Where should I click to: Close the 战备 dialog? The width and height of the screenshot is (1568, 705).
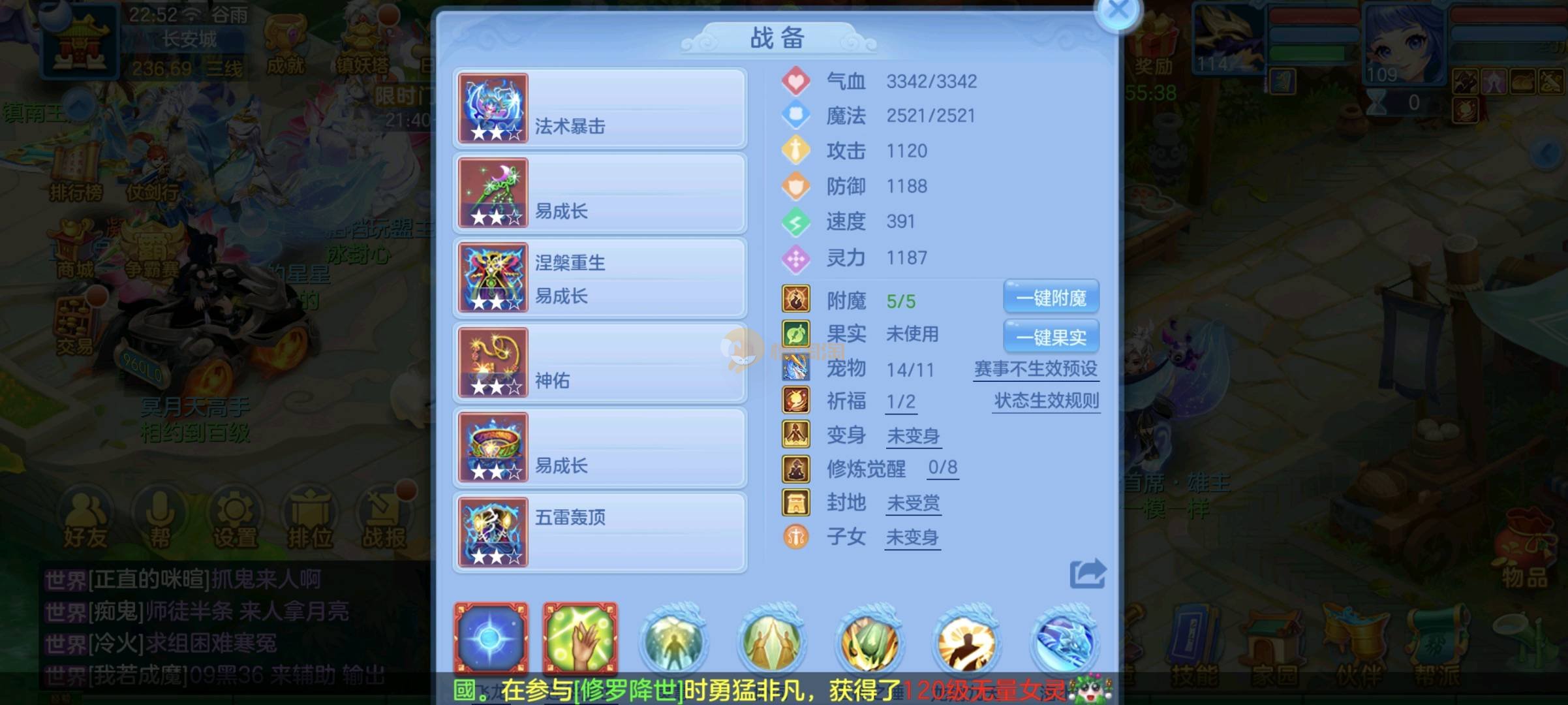[1118, 10]
